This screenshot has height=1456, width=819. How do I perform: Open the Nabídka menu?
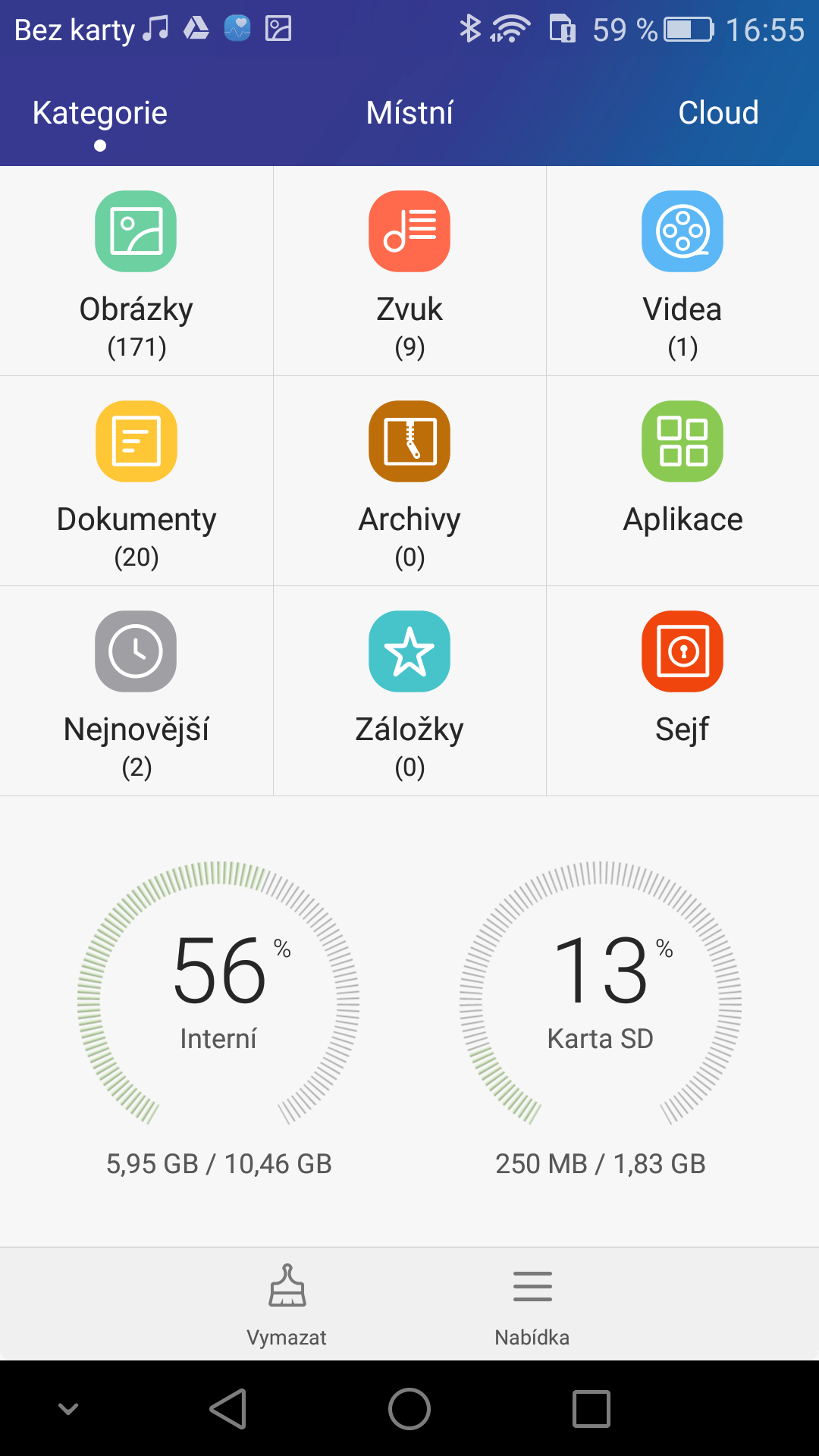[532, 1304]
